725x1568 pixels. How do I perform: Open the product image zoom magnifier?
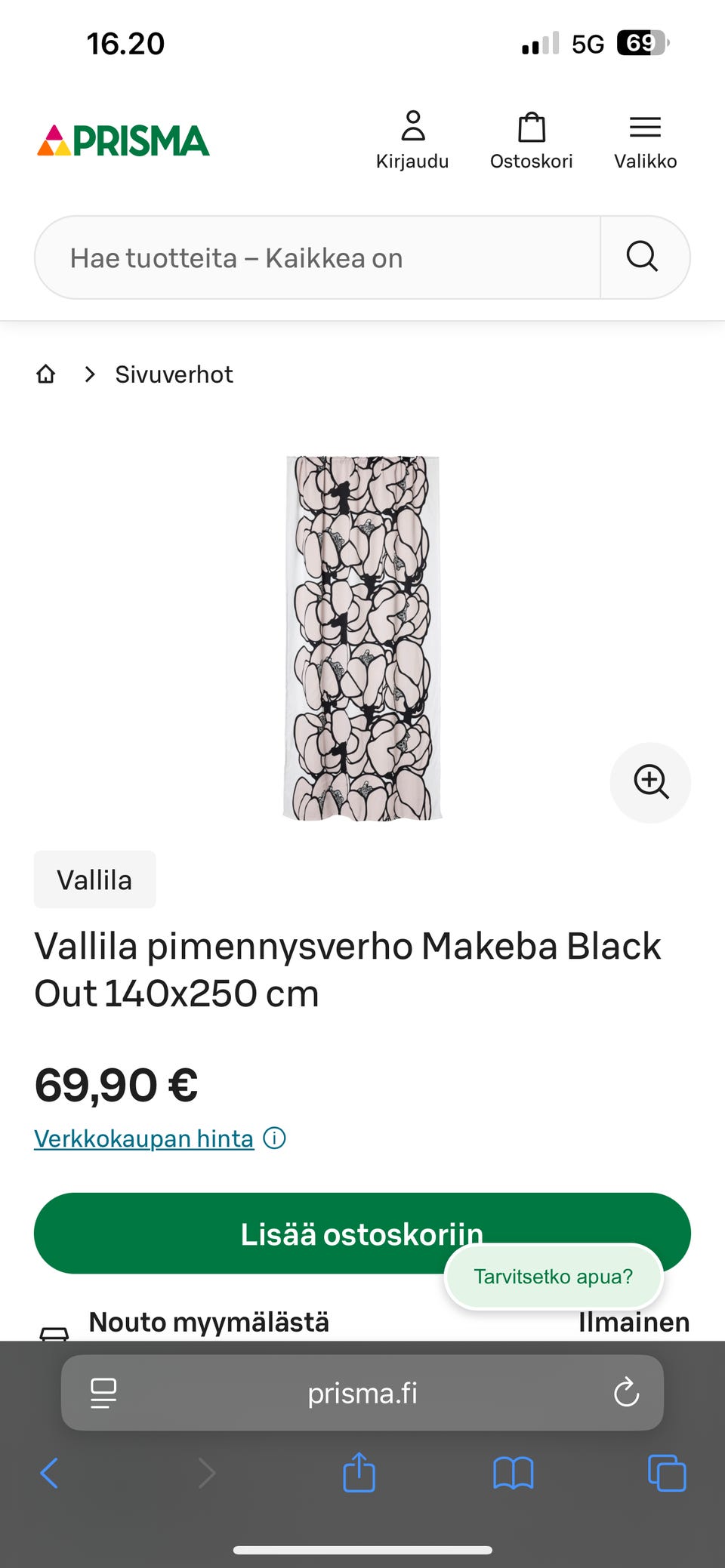650,783
